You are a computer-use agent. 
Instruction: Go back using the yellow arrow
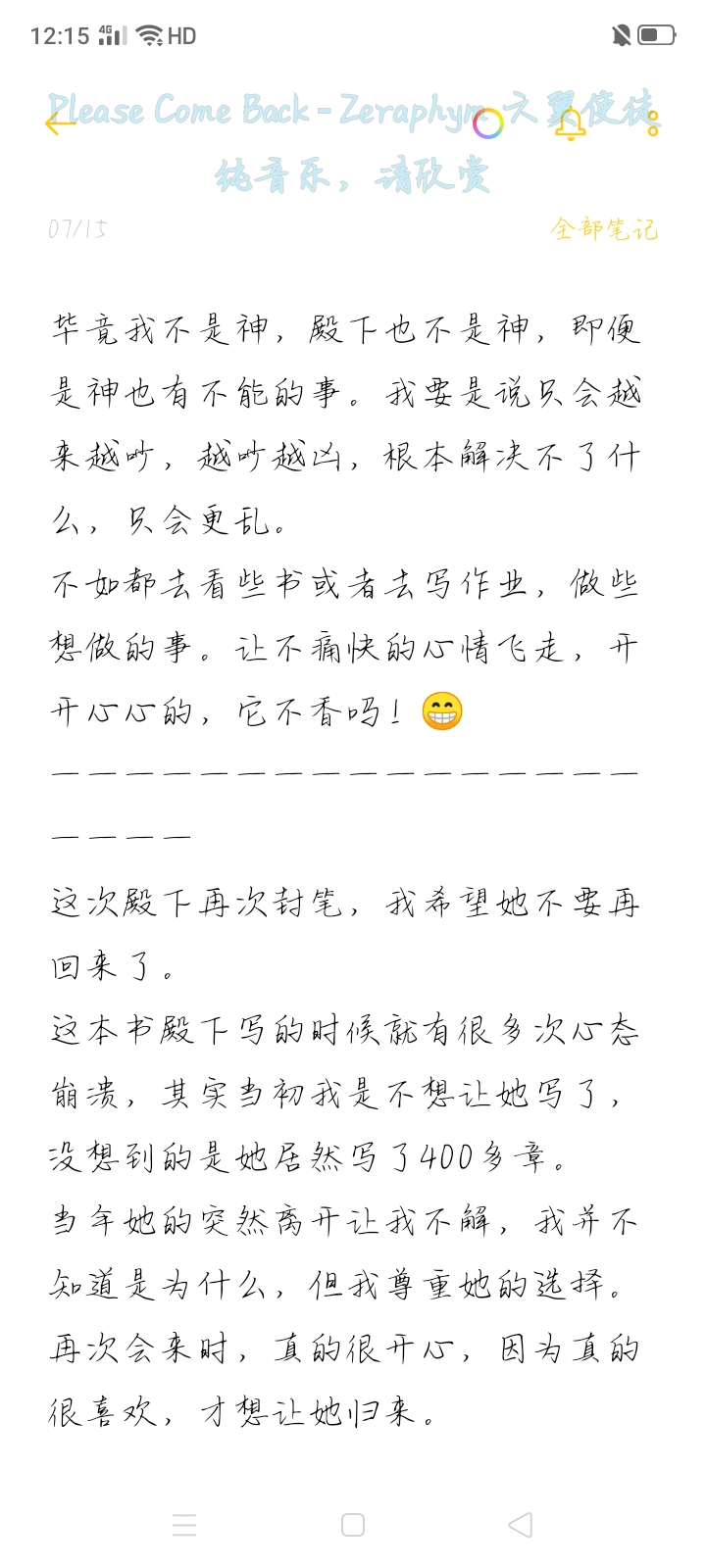click(x=61, y=123)
